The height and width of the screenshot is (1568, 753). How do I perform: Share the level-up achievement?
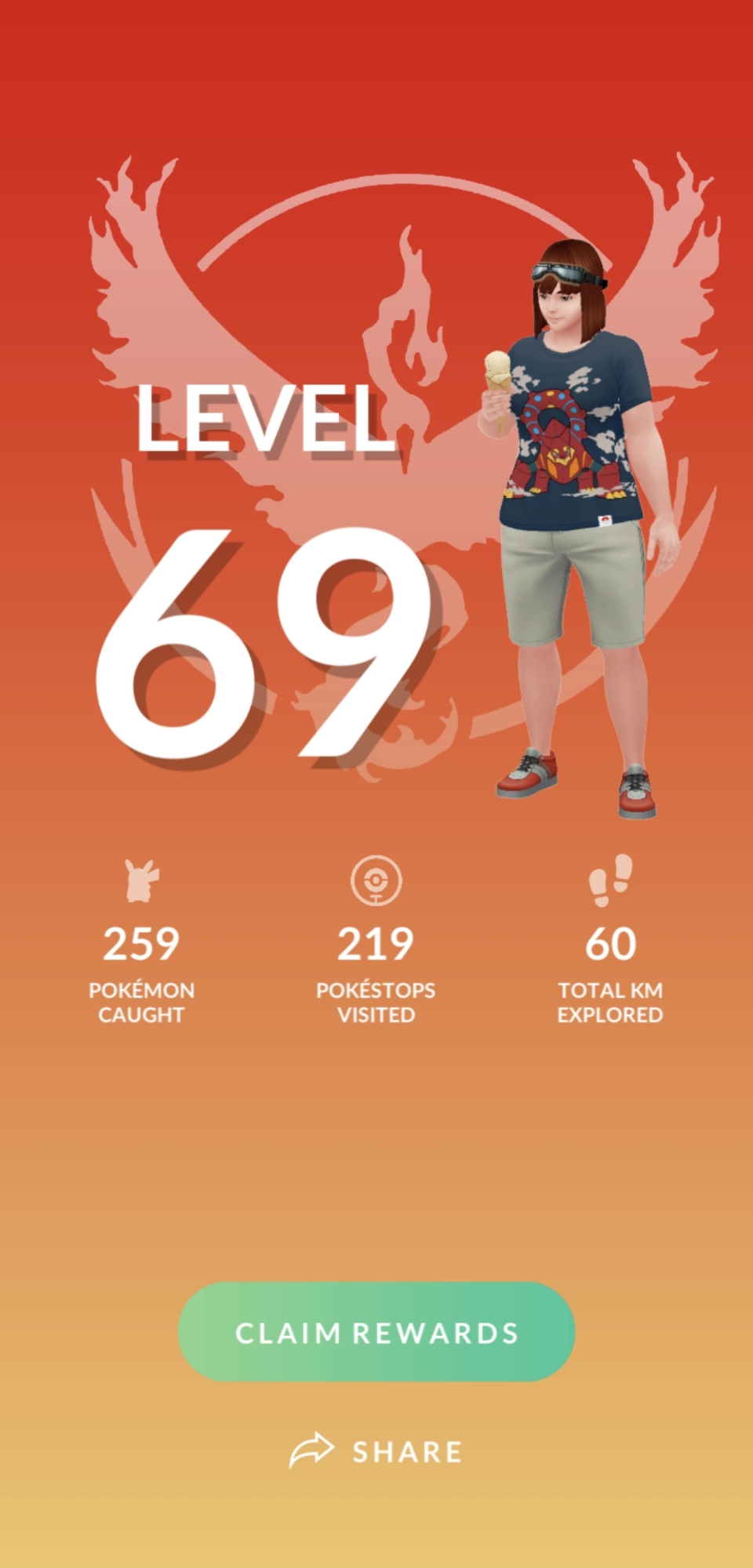[376, 1451]
